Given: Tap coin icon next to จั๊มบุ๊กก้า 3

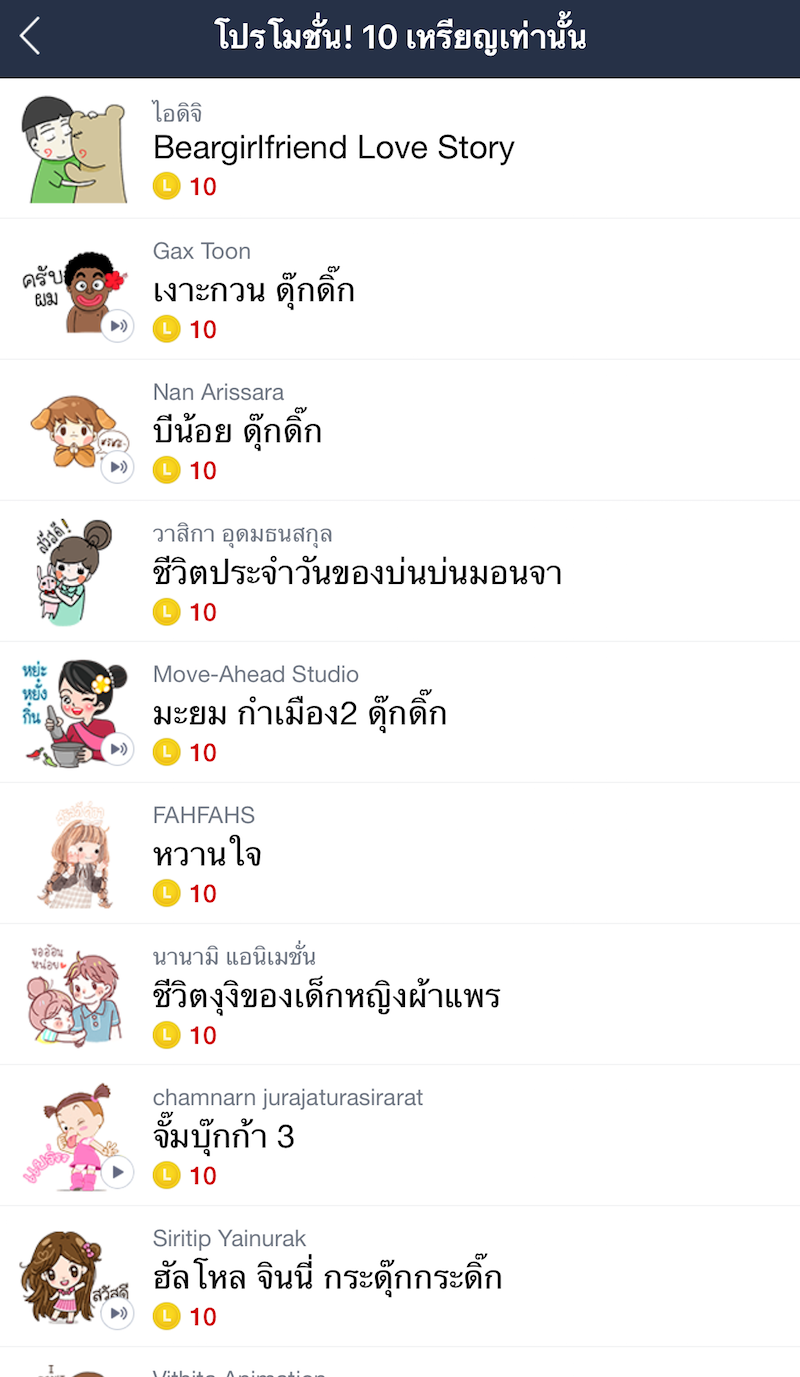Looking at the screenshot, I should click(x=166, y=1175).
